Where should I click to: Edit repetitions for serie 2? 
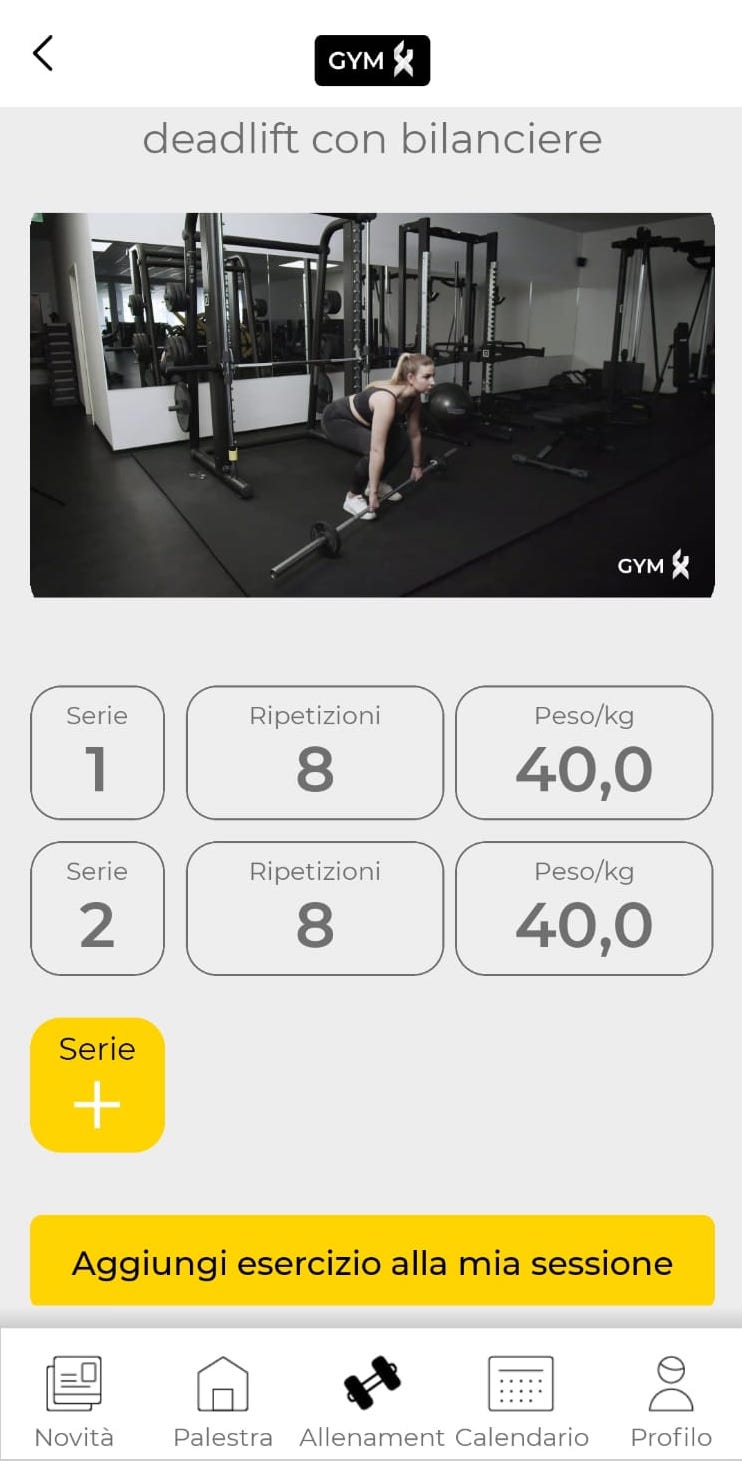[x=315, y=908]
